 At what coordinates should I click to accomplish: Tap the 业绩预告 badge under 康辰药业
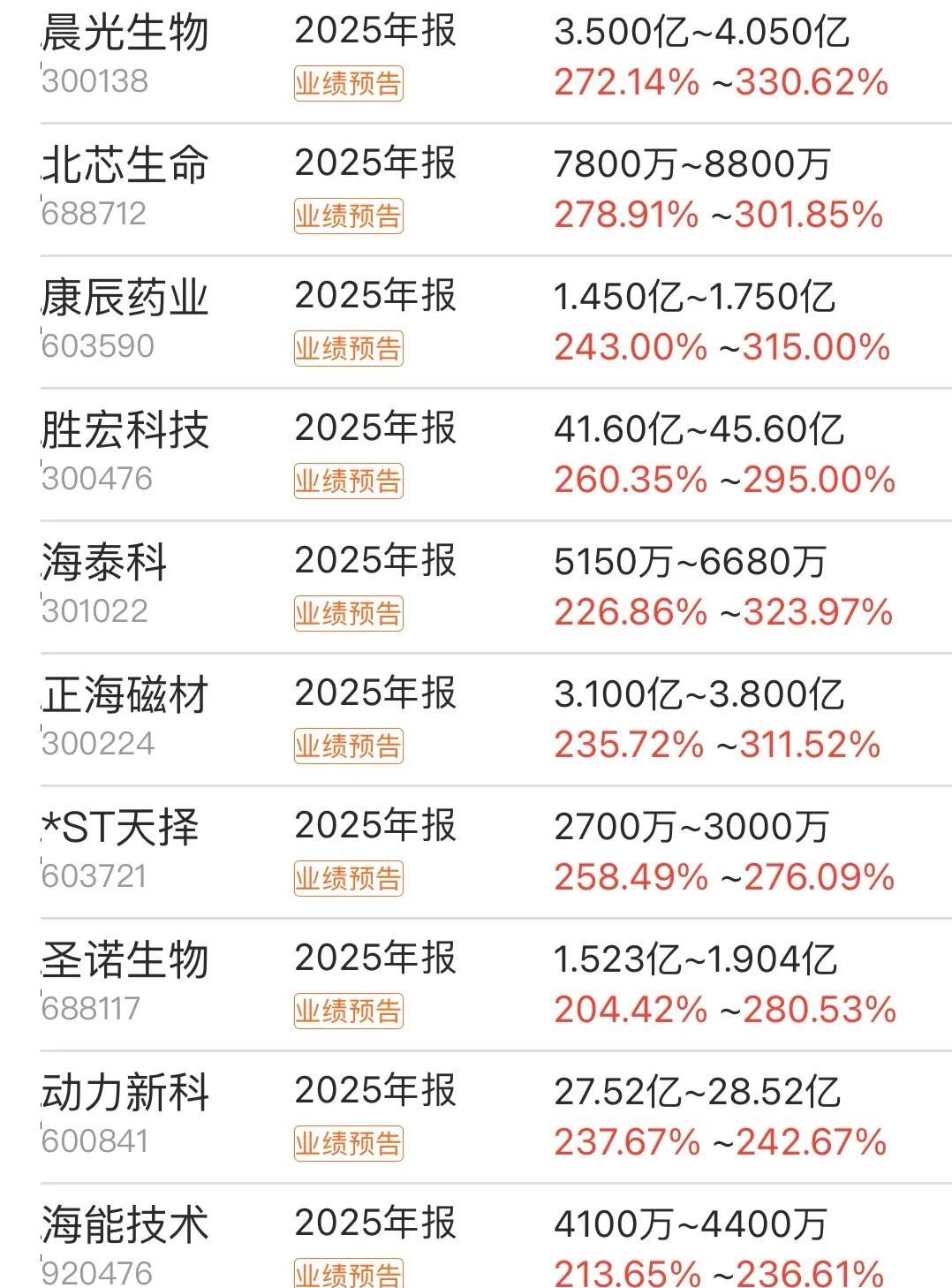coord(350,349)
